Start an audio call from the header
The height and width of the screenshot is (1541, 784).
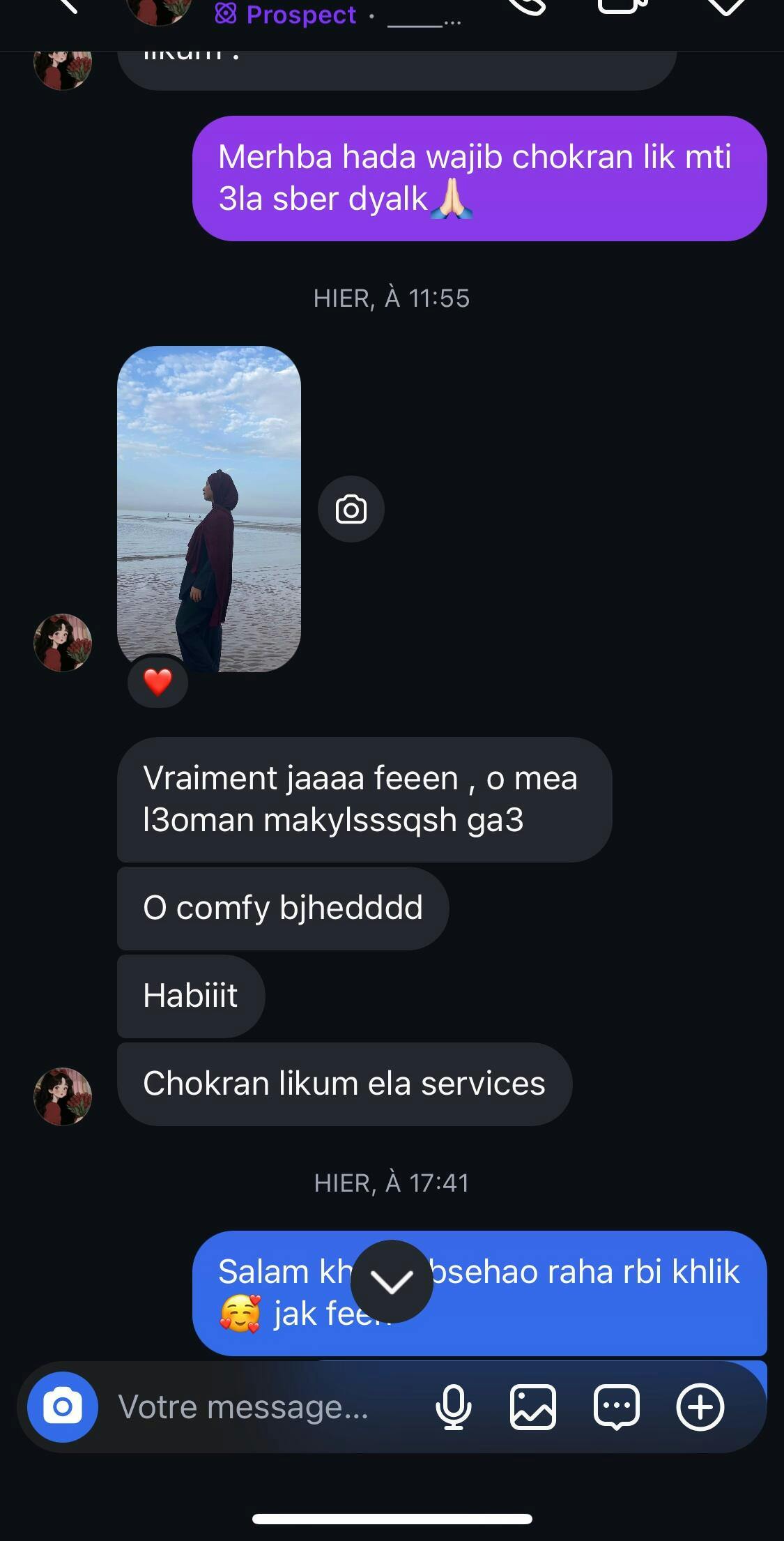[x=528, y=6]
